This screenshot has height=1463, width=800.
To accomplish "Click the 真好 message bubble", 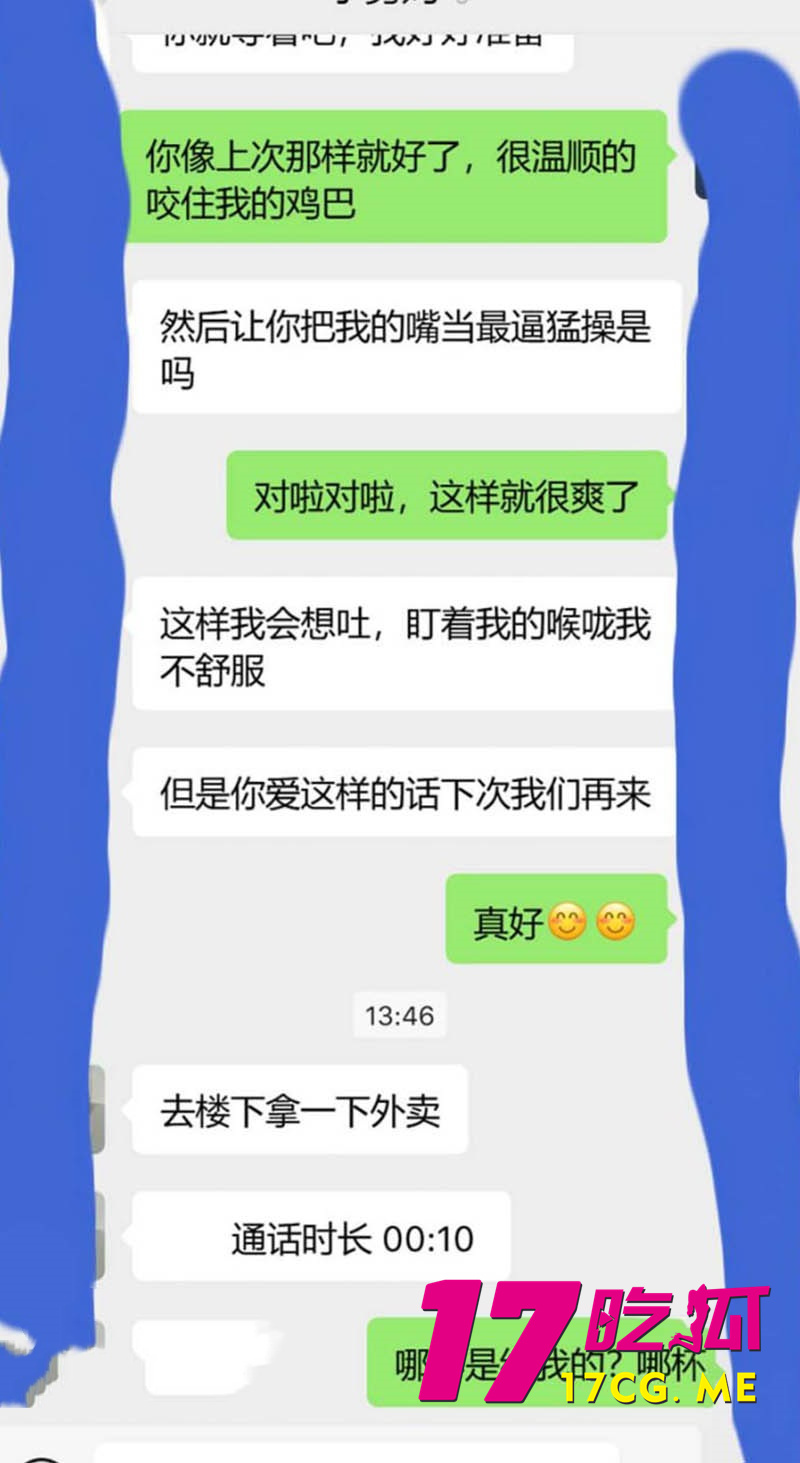I will click(557, 923).
